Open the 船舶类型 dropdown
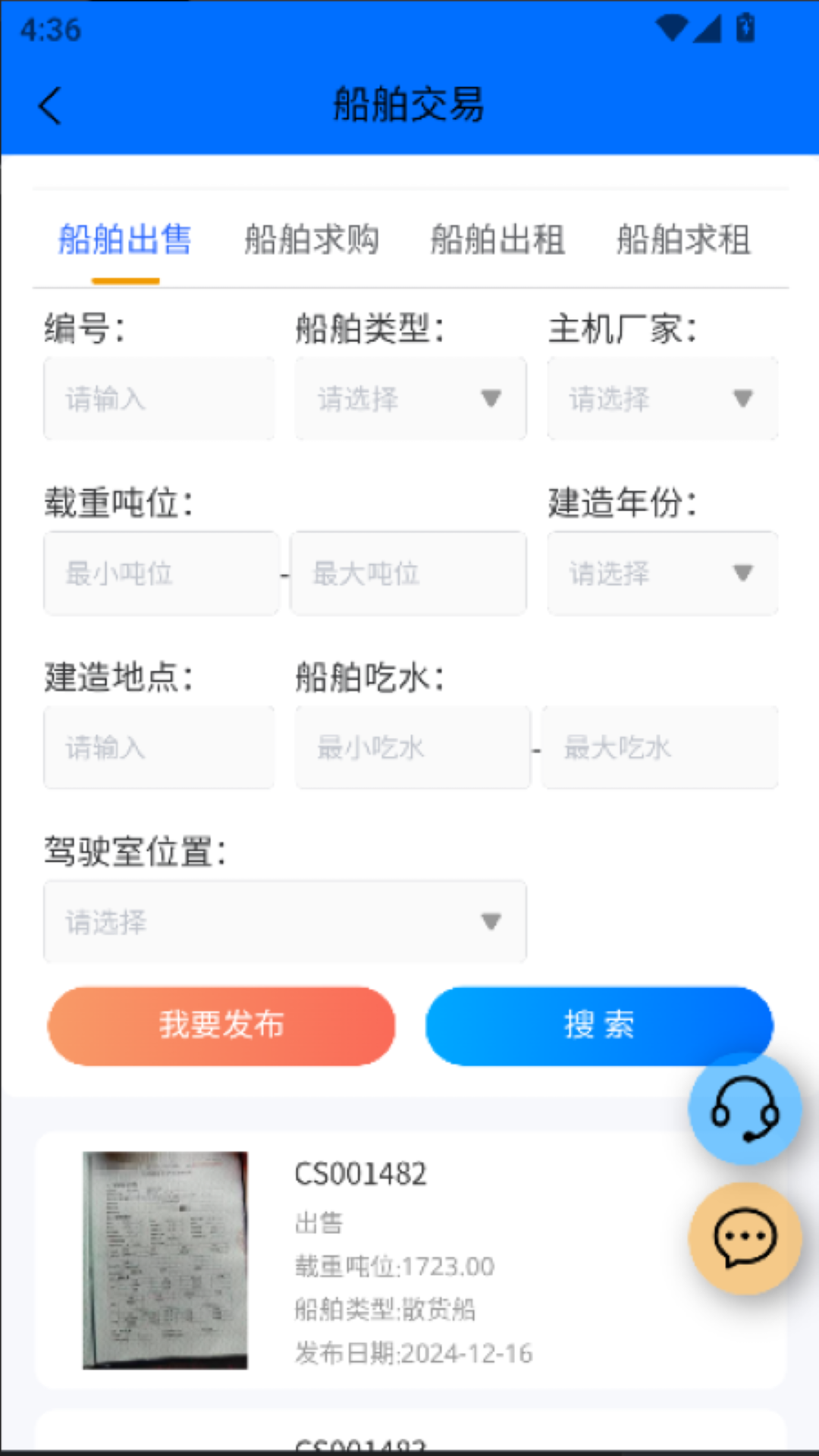This screenshot has width=819, height=1456. tap(409, 398)
